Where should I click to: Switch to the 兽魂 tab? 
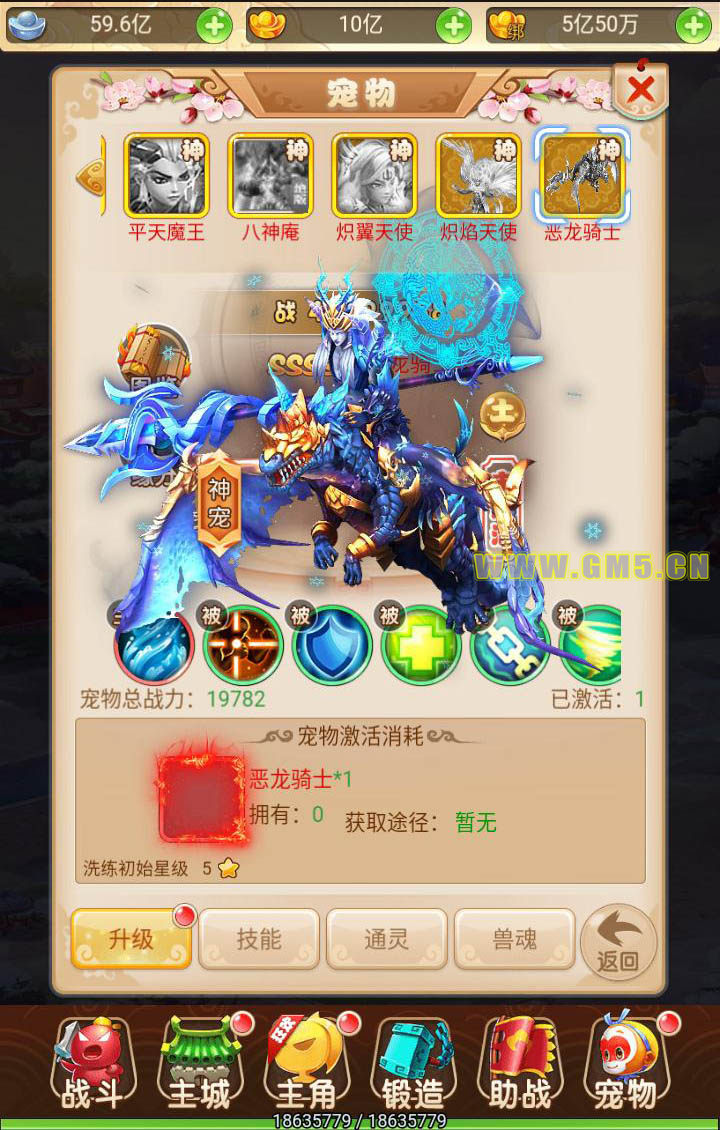[x=515, y=939]
